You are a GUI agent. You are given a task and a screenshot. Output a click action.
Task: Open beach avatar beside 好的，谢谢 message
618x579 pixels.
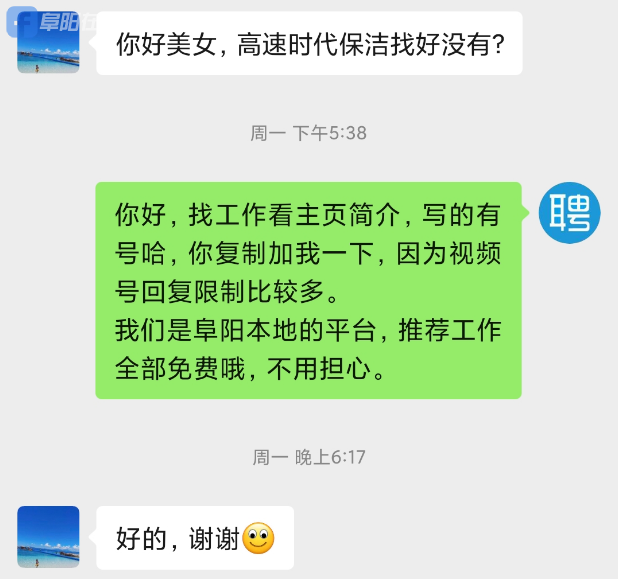pos(48,537)
